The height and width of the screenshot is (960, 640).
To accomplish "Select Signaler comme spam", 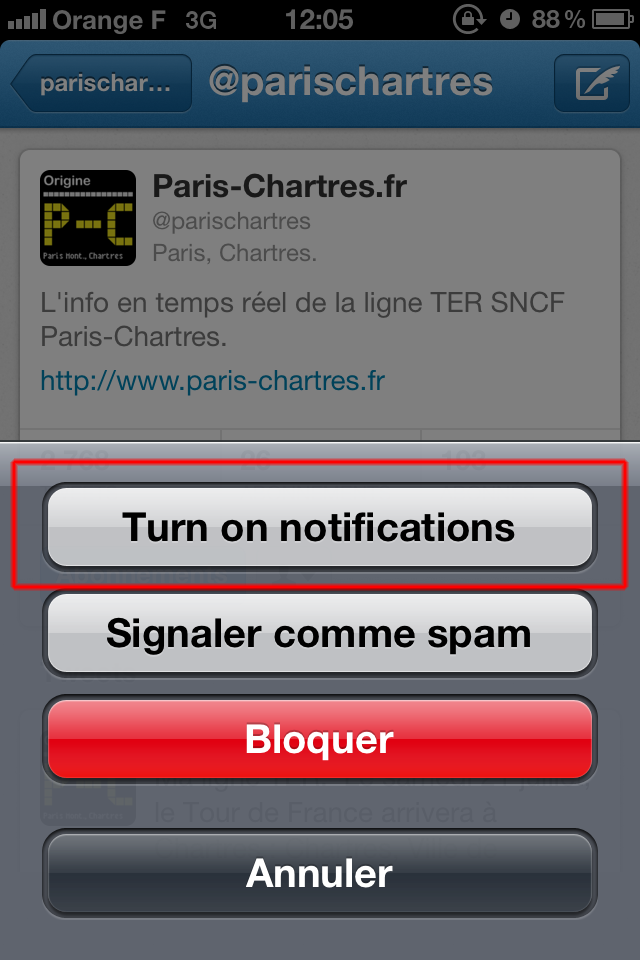I will [x=319, y=633].
